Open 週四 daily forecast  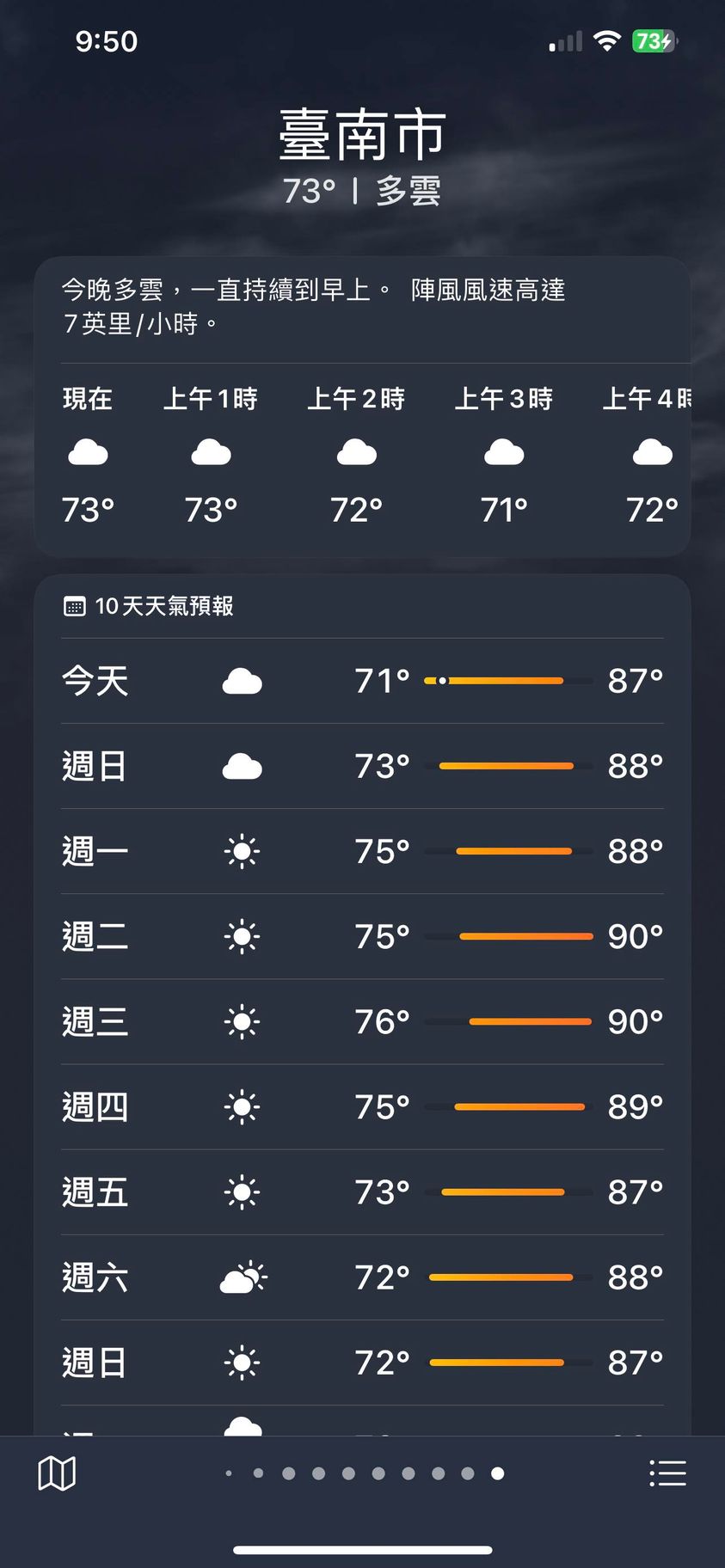[362, 1106]
